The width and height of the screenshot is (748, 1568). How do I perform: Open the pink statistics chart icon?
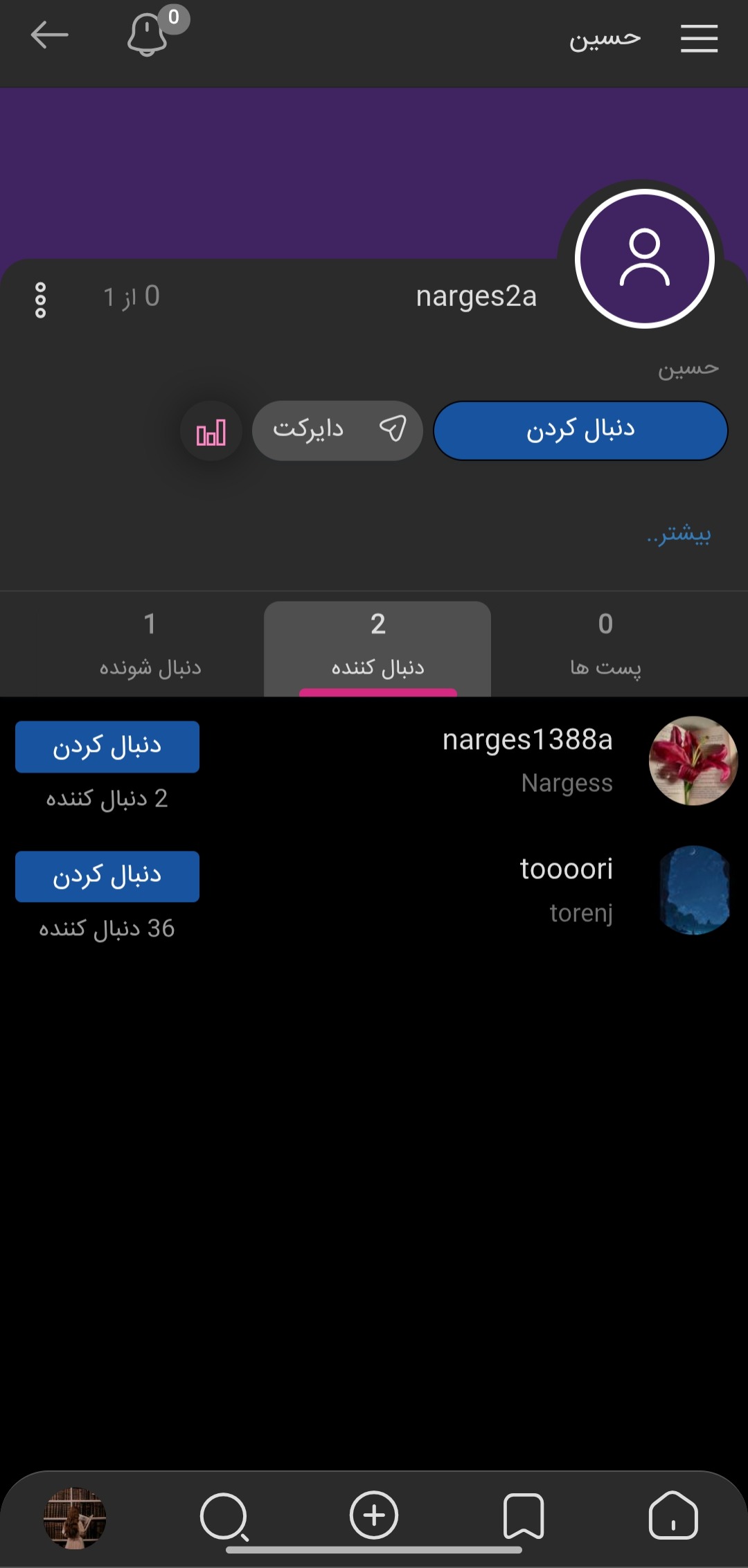point(211,432)
